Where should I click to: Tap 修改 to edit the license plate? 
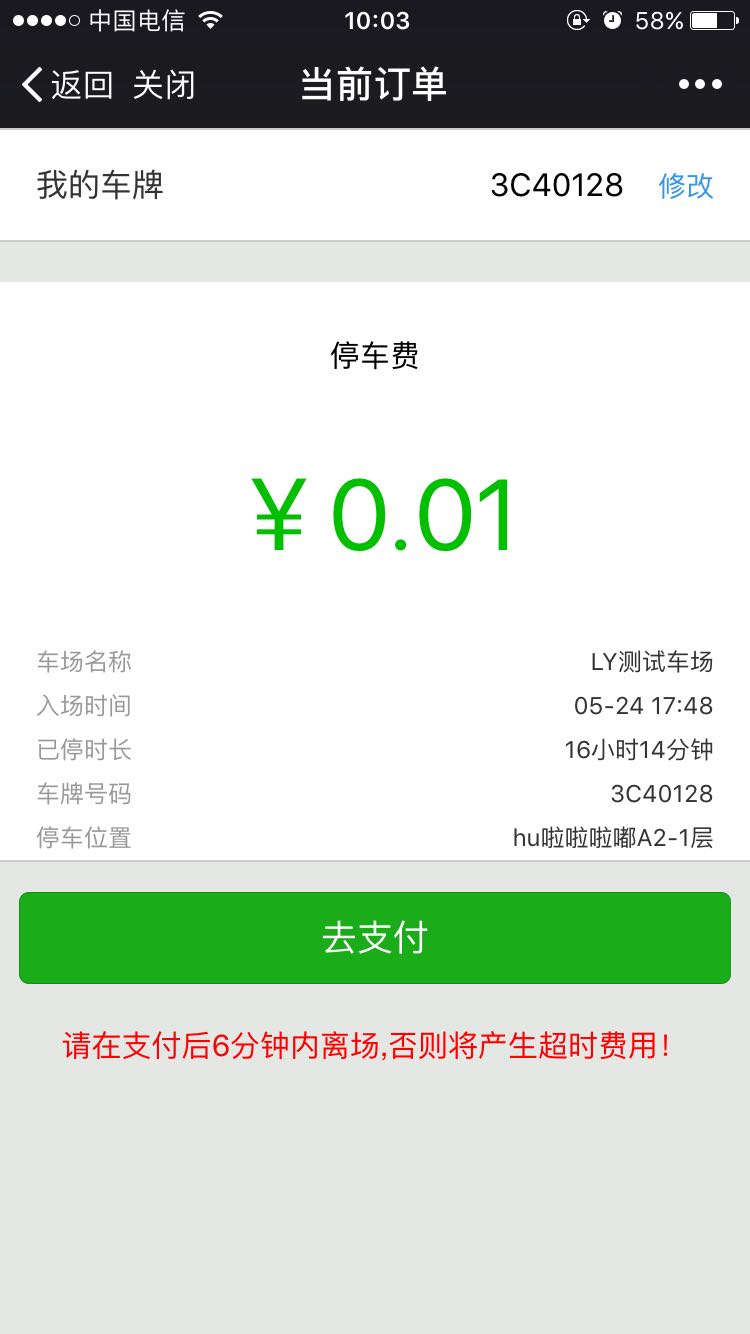point(686,185)
